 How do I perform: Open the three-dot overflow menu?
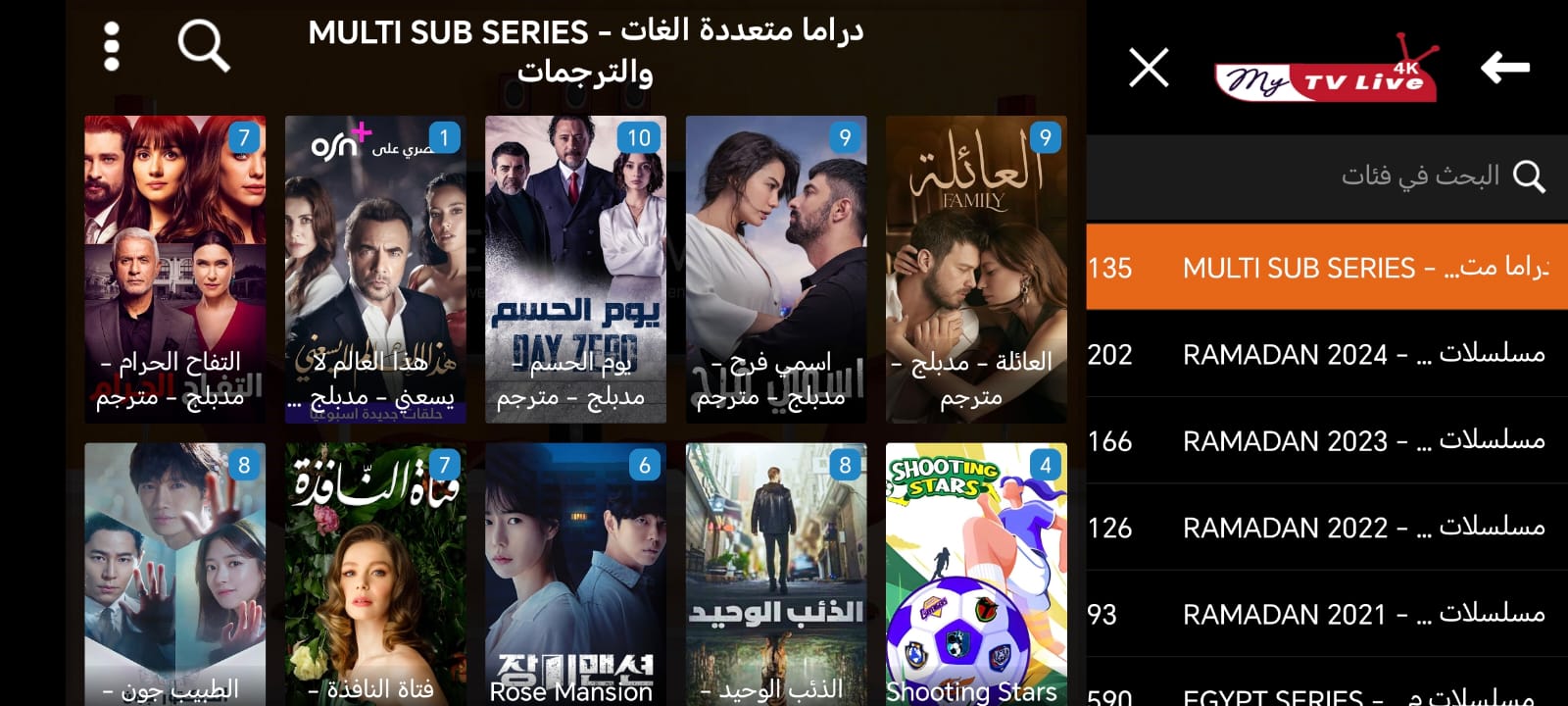(x=112, y=46)
